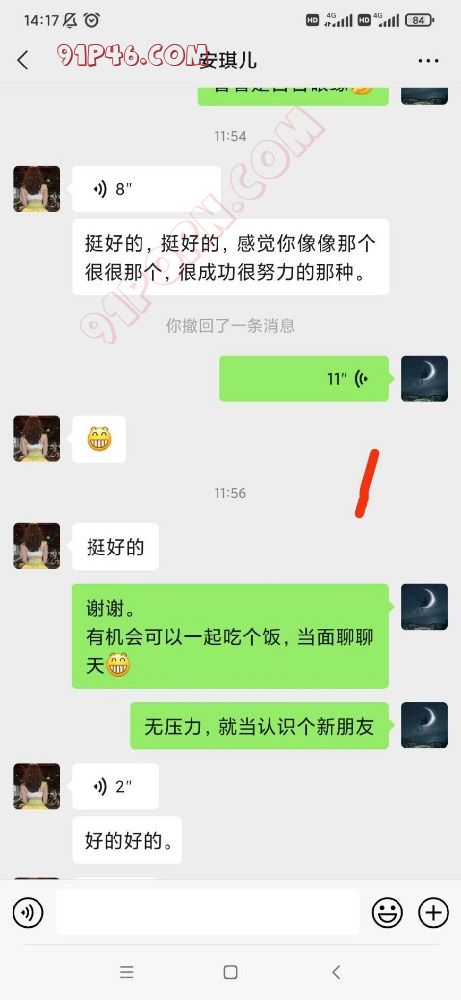Open the avatar beside the 挺好的 message
The width and height of the screenshot is (461, 1000).
coord(36,546)
